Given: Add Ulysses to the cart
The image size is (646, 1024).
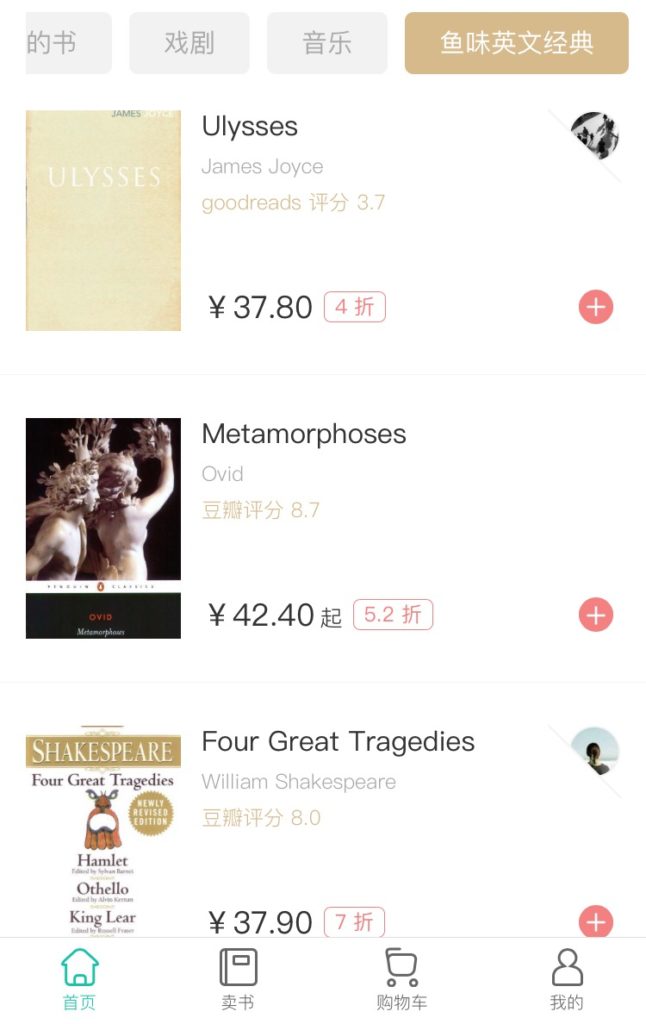Looking at the screenshot, I should tap(596, 307).
